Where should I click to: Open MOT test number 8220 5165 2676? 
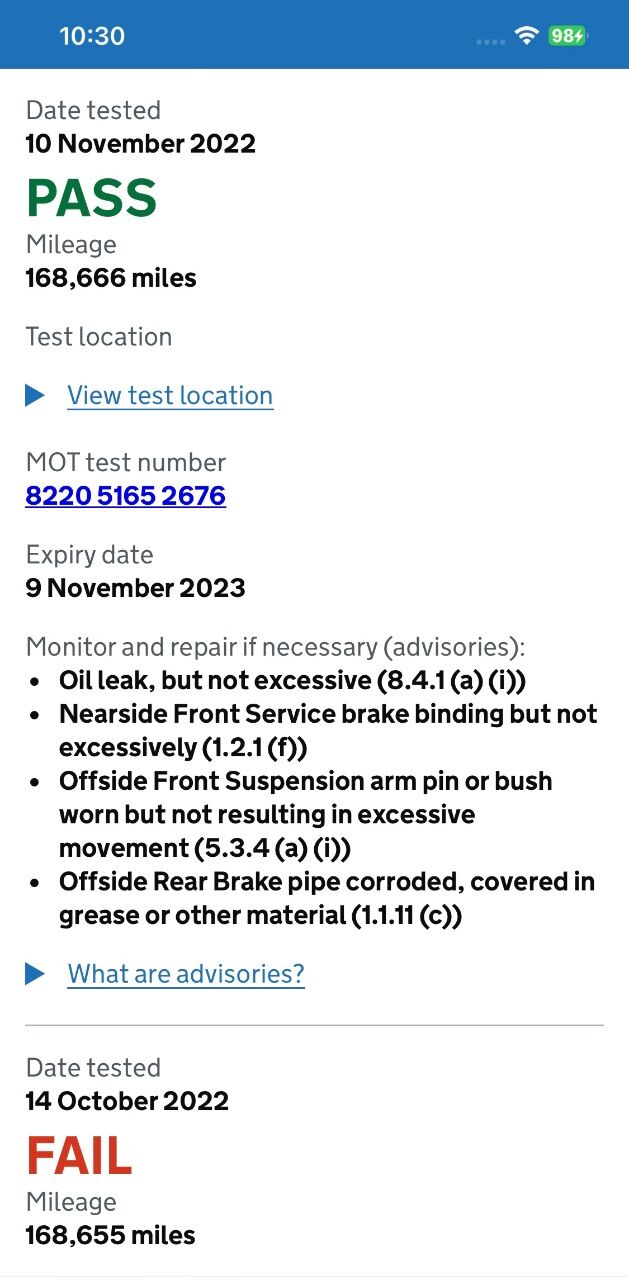(126, 496)
